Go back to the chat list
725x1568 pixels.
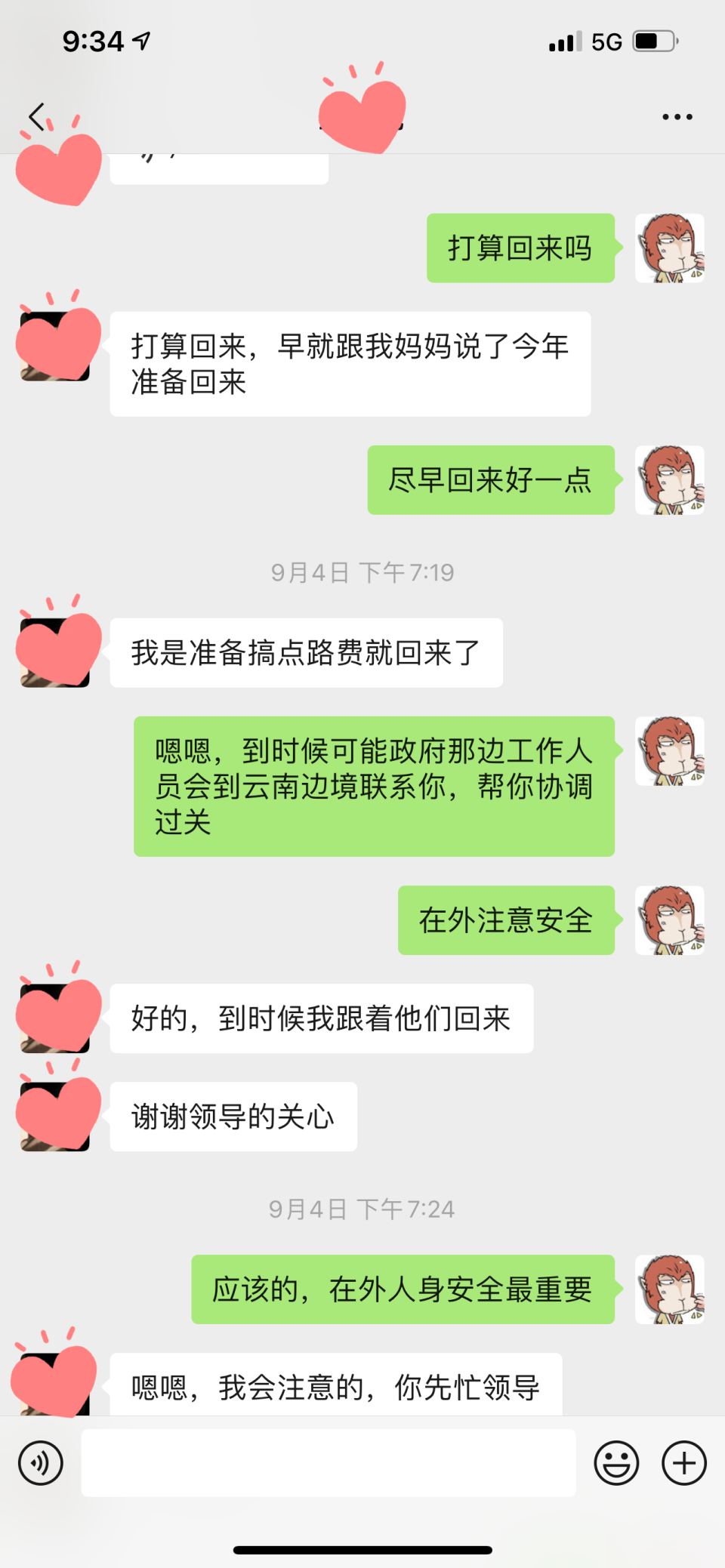point(36,116)
